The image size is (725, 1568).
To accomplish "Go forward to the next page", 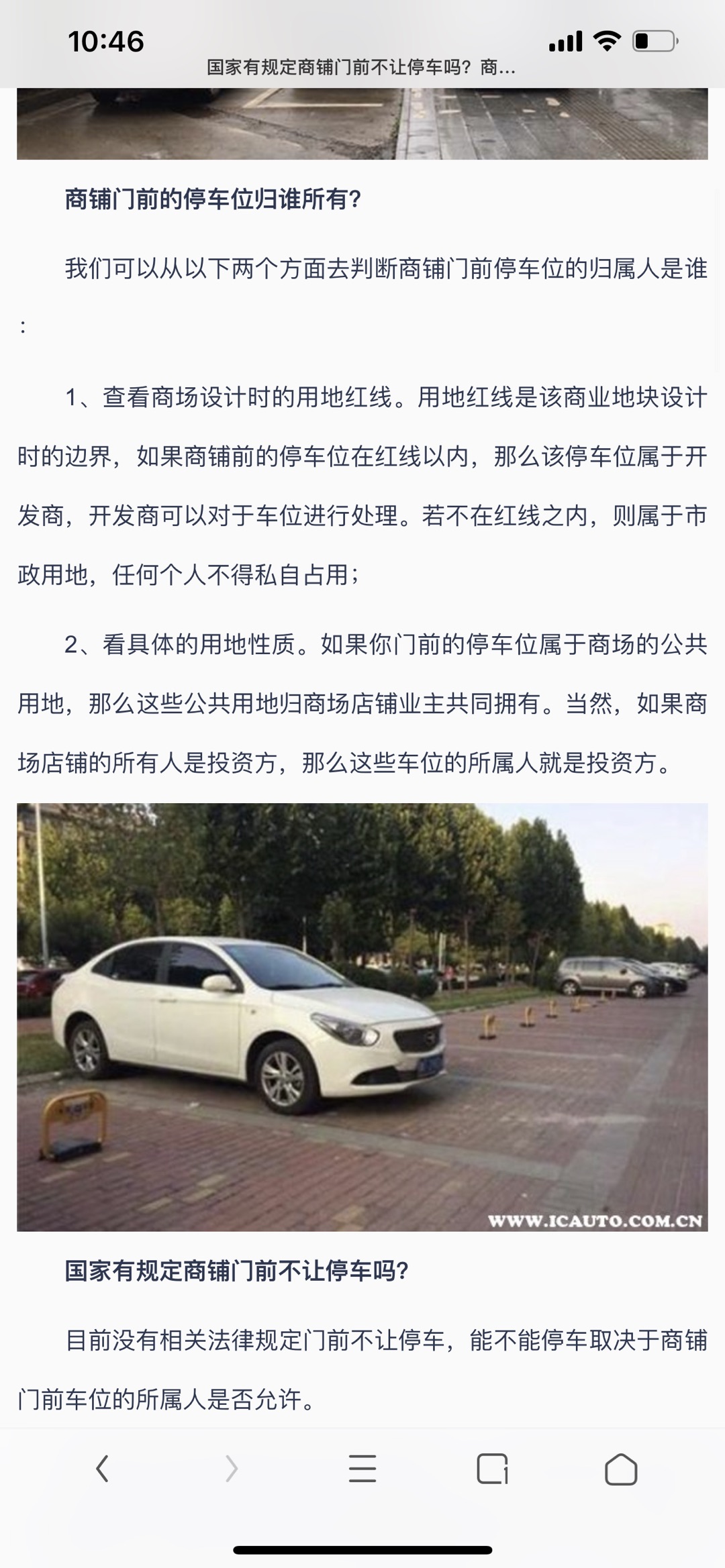I will click(x=232, y=1469).
